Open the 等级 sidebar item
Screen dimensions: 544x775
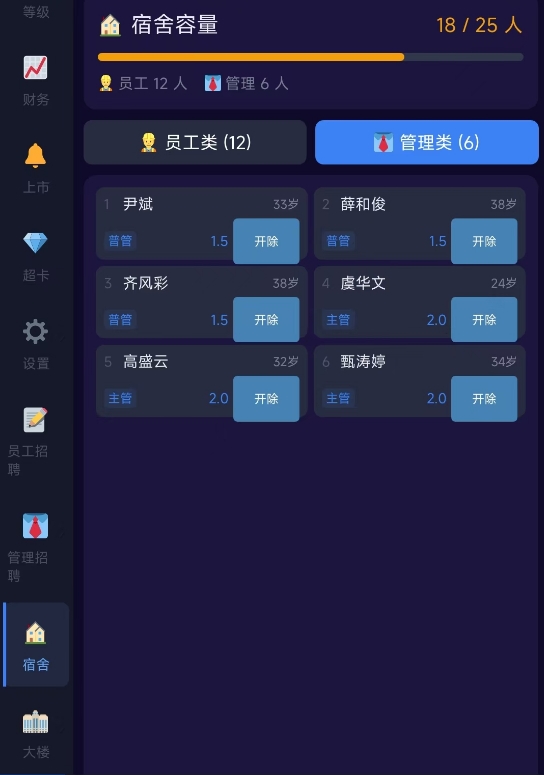click(x=36, y=11)
